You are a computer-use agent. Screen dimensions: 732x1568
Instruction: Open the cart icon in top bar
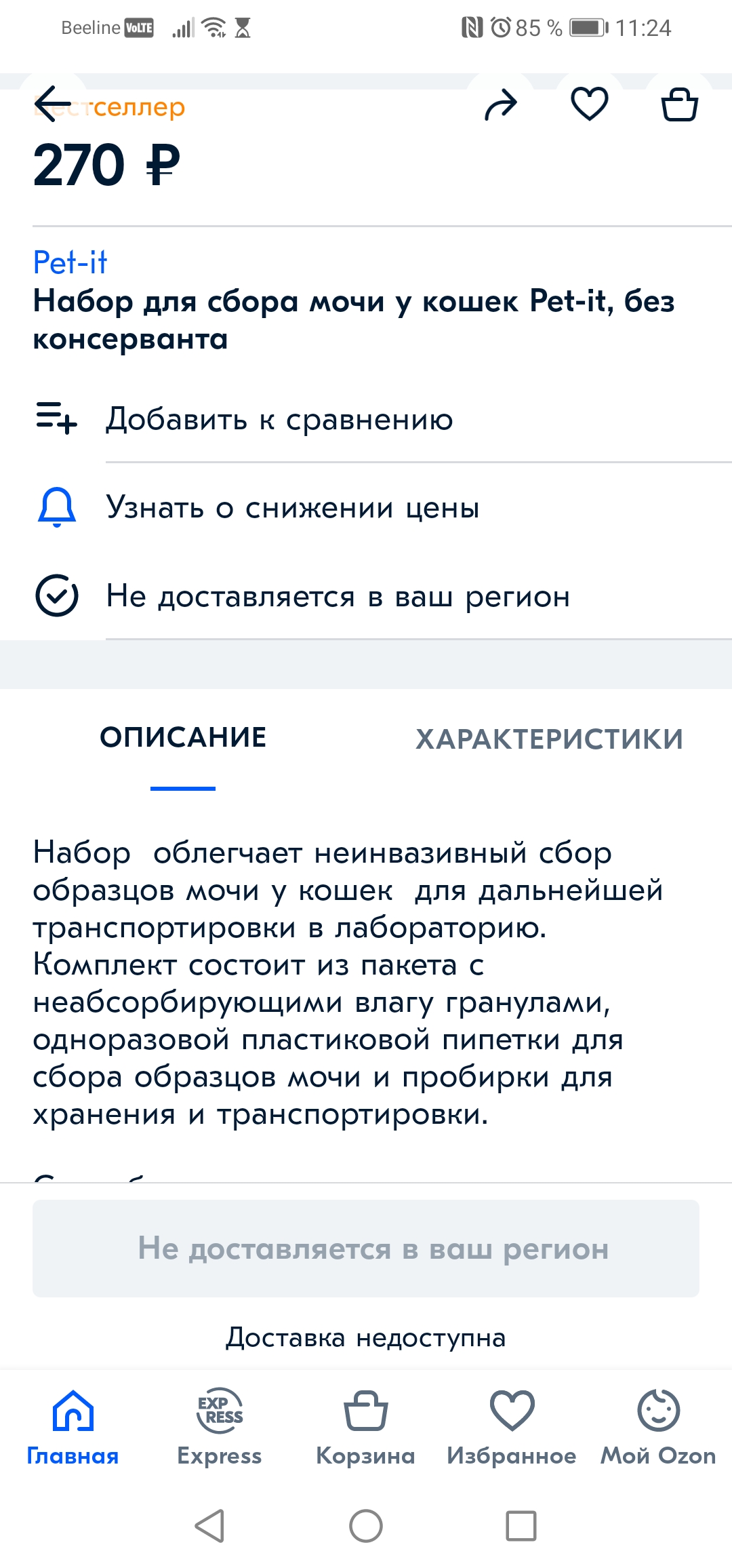pyautogui.click(x=679, y=104)
